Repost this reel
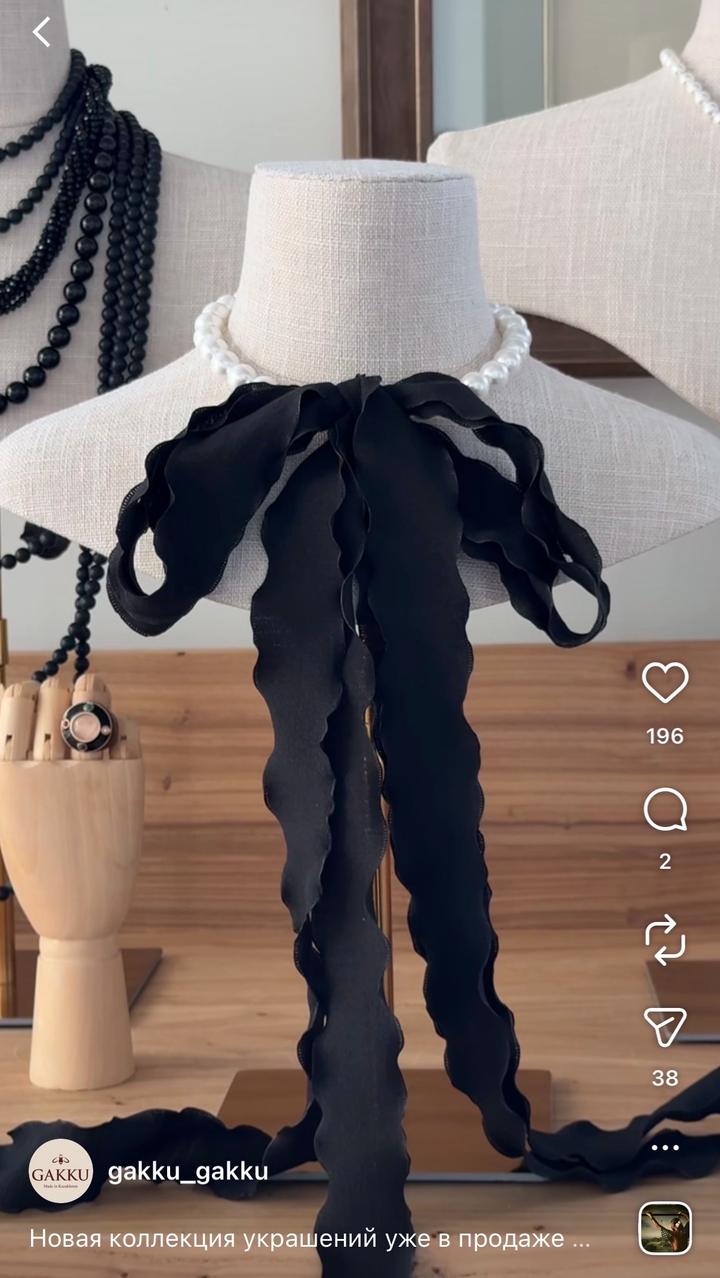The height and width of the screenshot is (1278, 720). pyautogui.click(x=665, y=939)
